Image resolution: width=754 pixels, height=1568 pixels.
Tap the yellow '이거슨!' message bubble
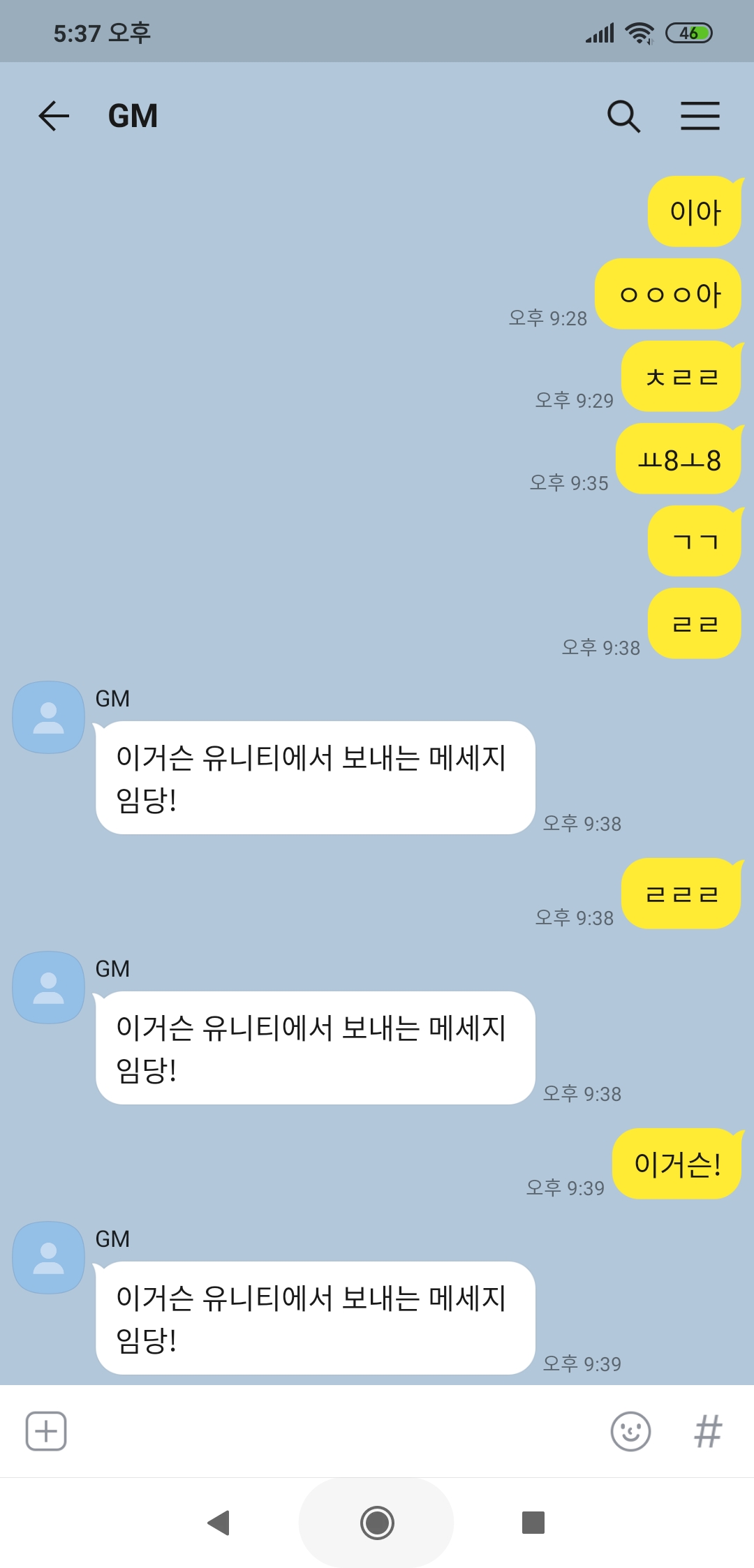click(x=677, y=1164)
